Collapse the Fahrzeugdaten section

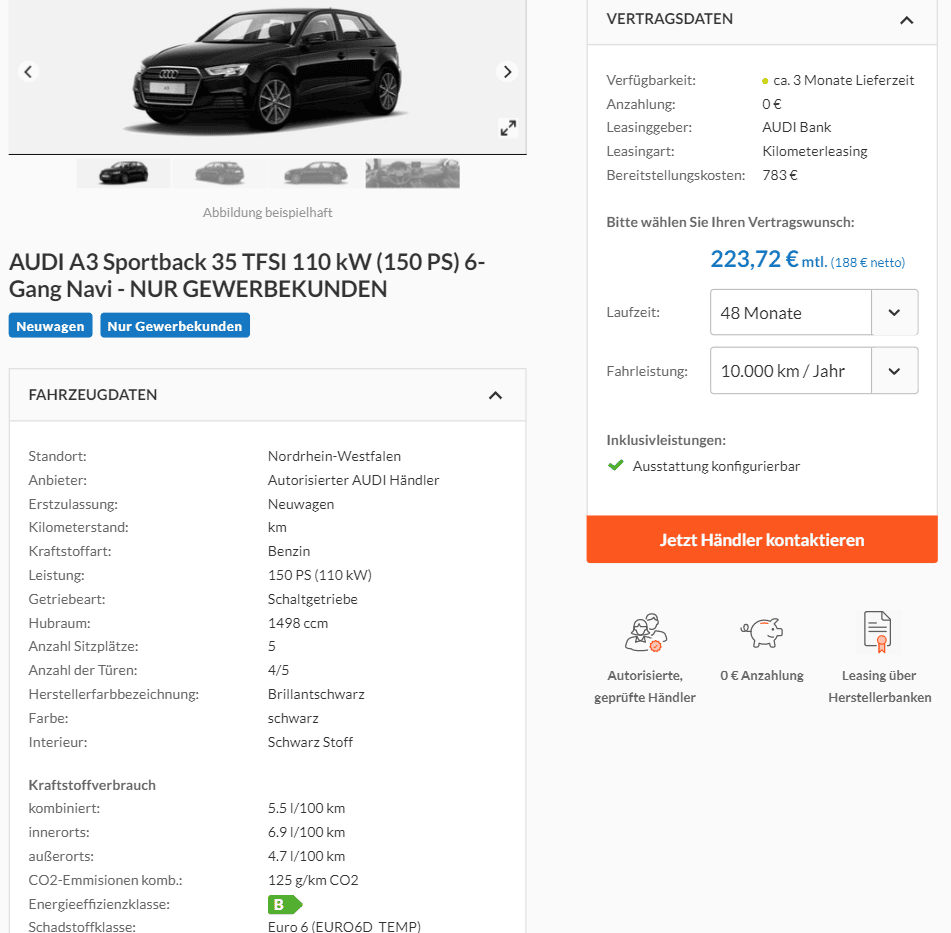click(x=495, y=395)
